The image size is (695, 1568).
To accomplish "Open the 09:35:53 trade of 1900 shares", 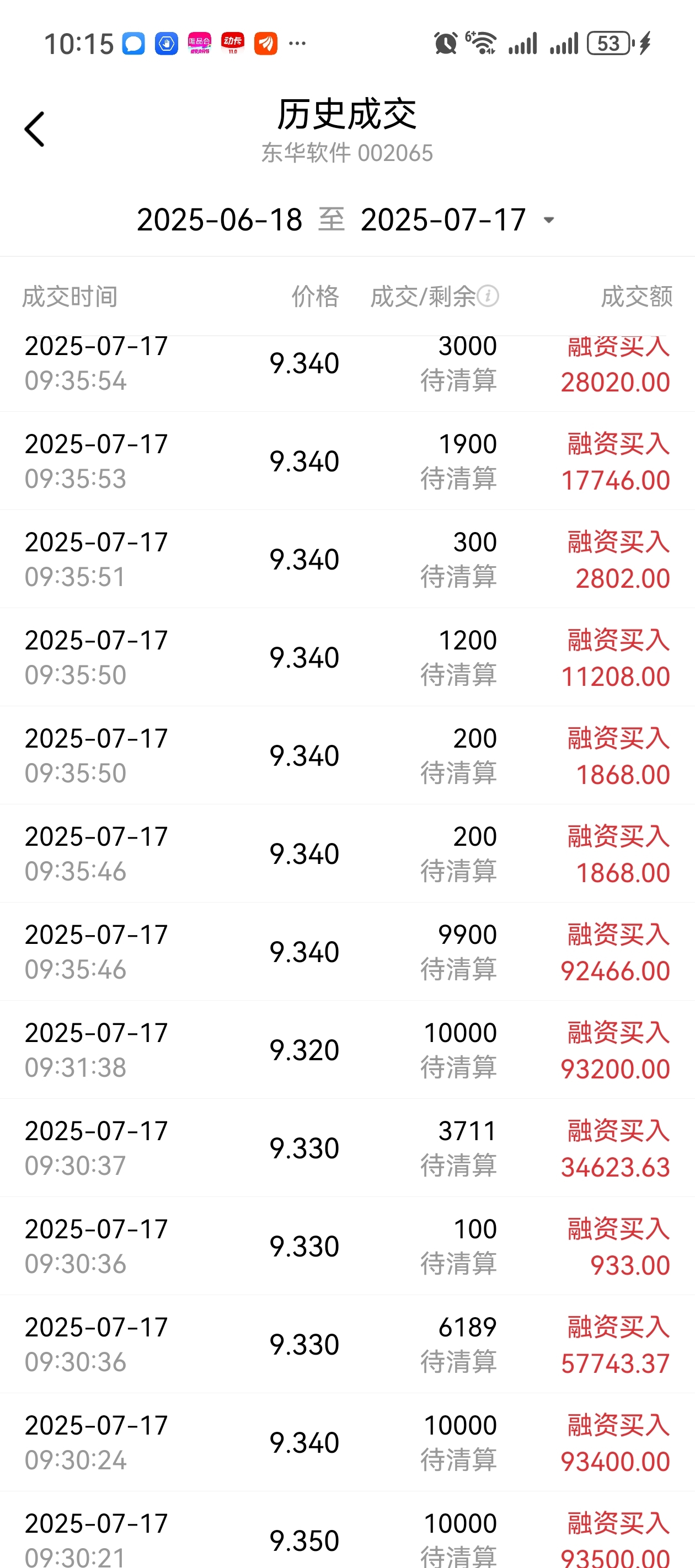I will [347, 461].
